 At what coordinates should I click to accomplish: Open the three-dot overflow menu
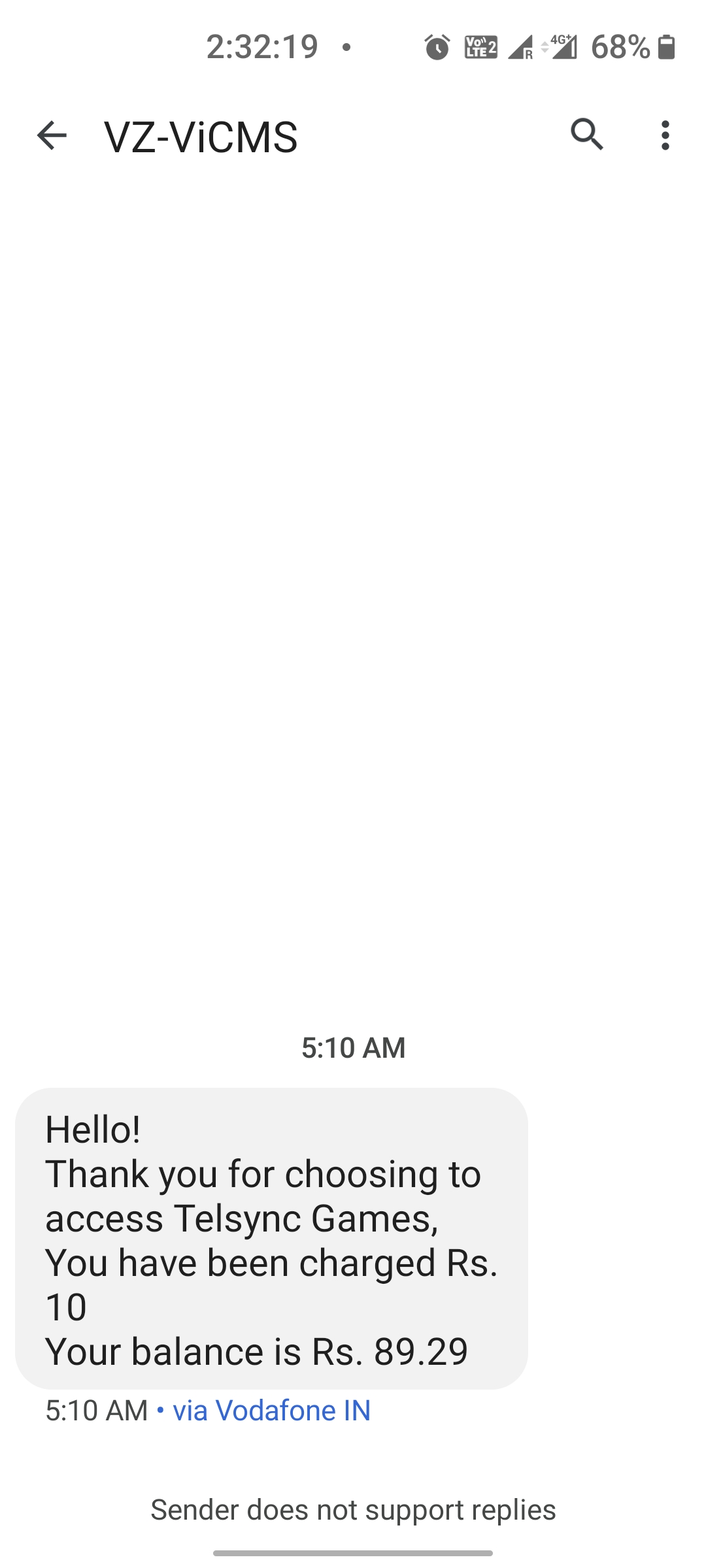[665, 135]
